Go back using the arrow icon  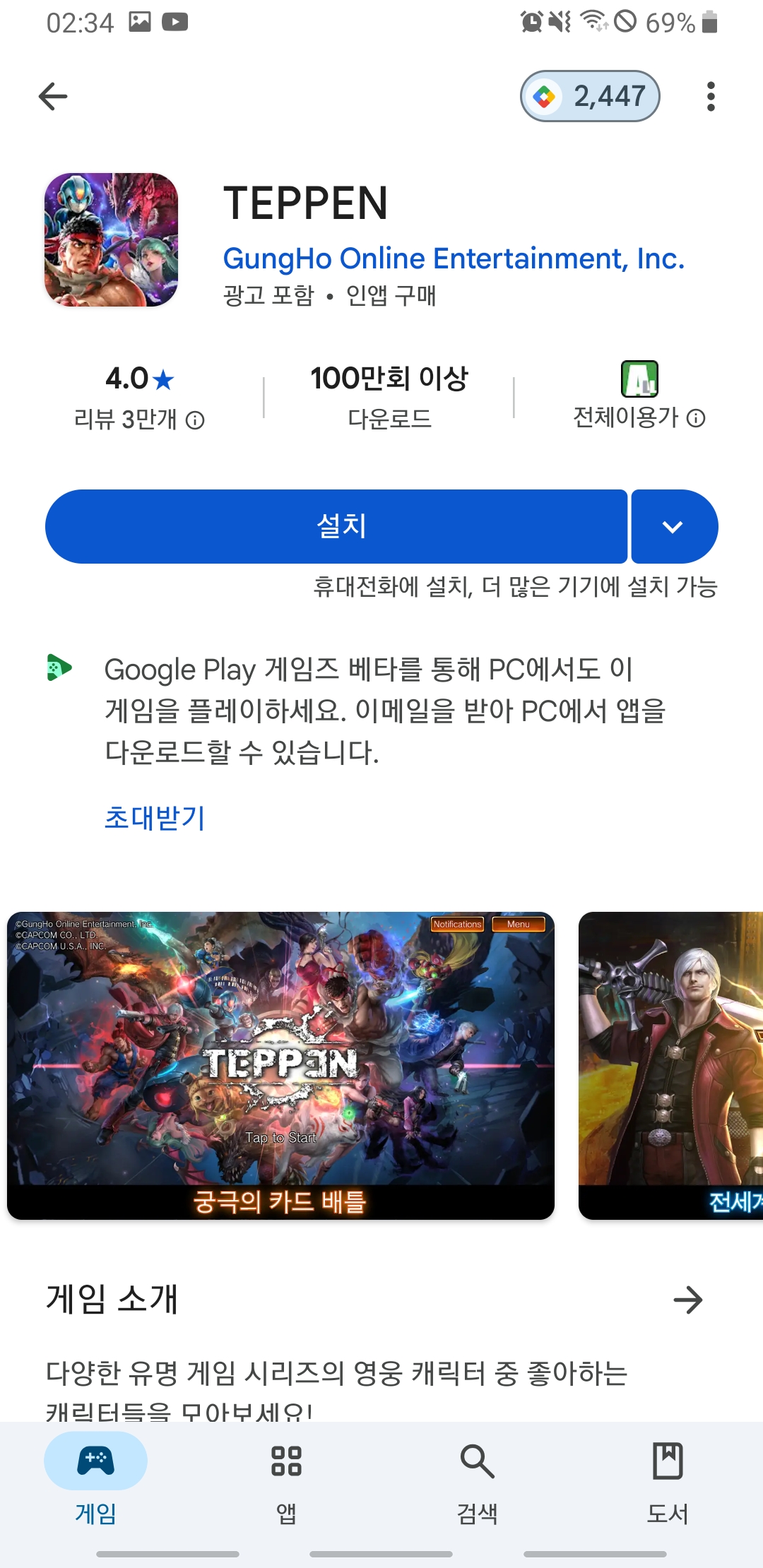[x=53, y=97]
